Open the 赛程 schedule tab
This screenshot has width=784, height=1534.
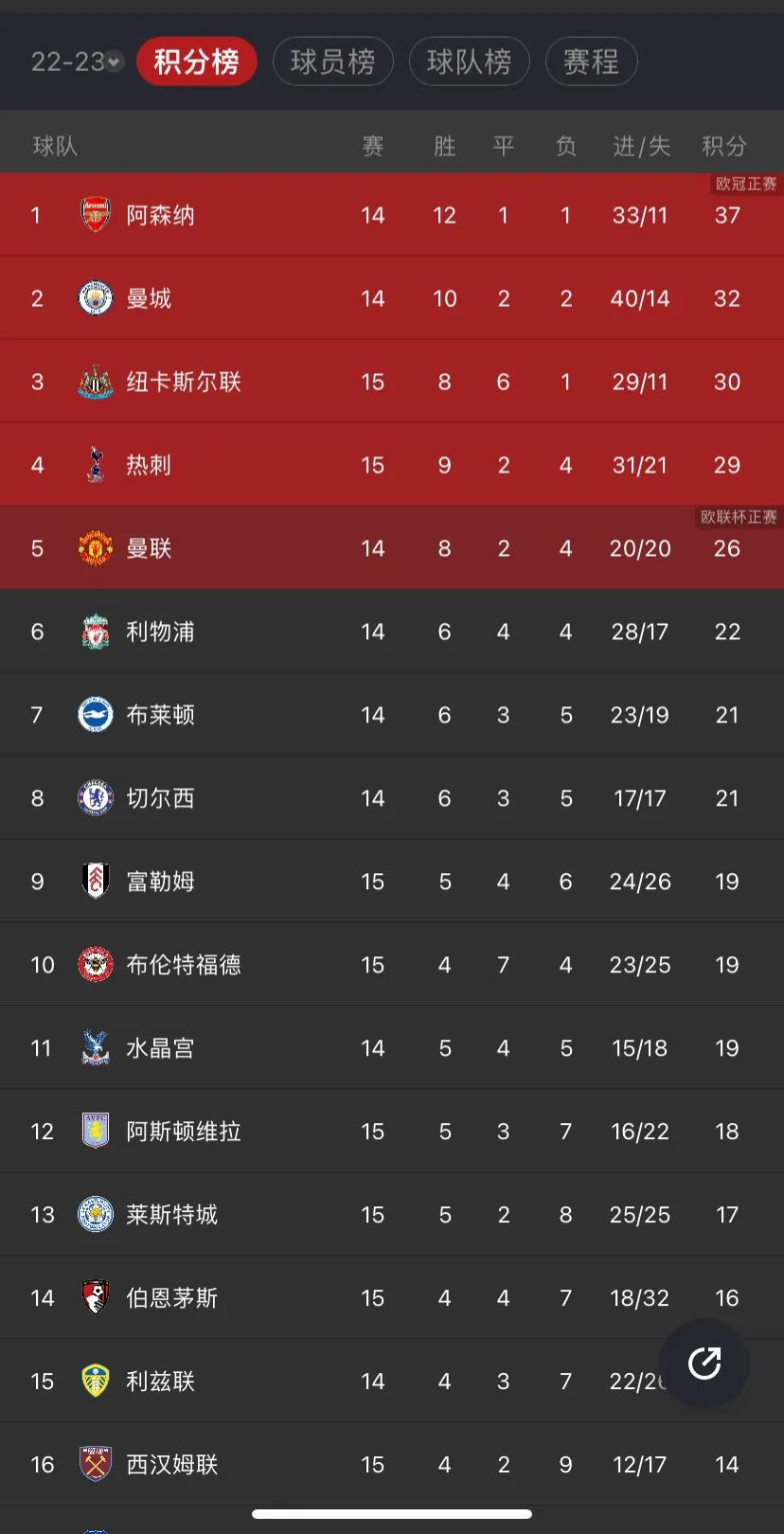(x=591, y=61)
